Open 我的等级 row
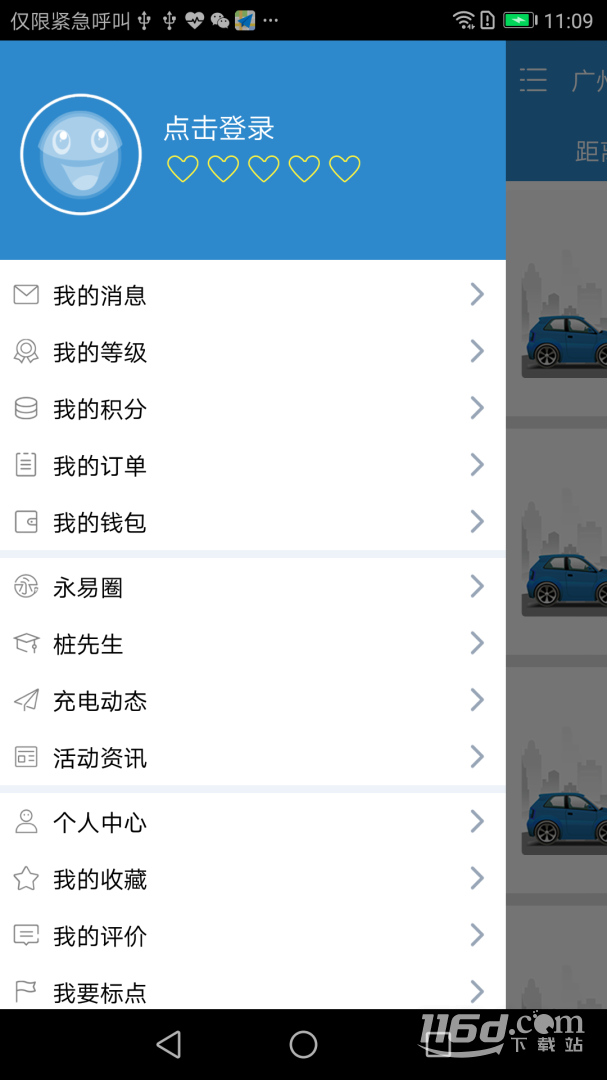The image size is (607, 1080). tap(253, 352)
